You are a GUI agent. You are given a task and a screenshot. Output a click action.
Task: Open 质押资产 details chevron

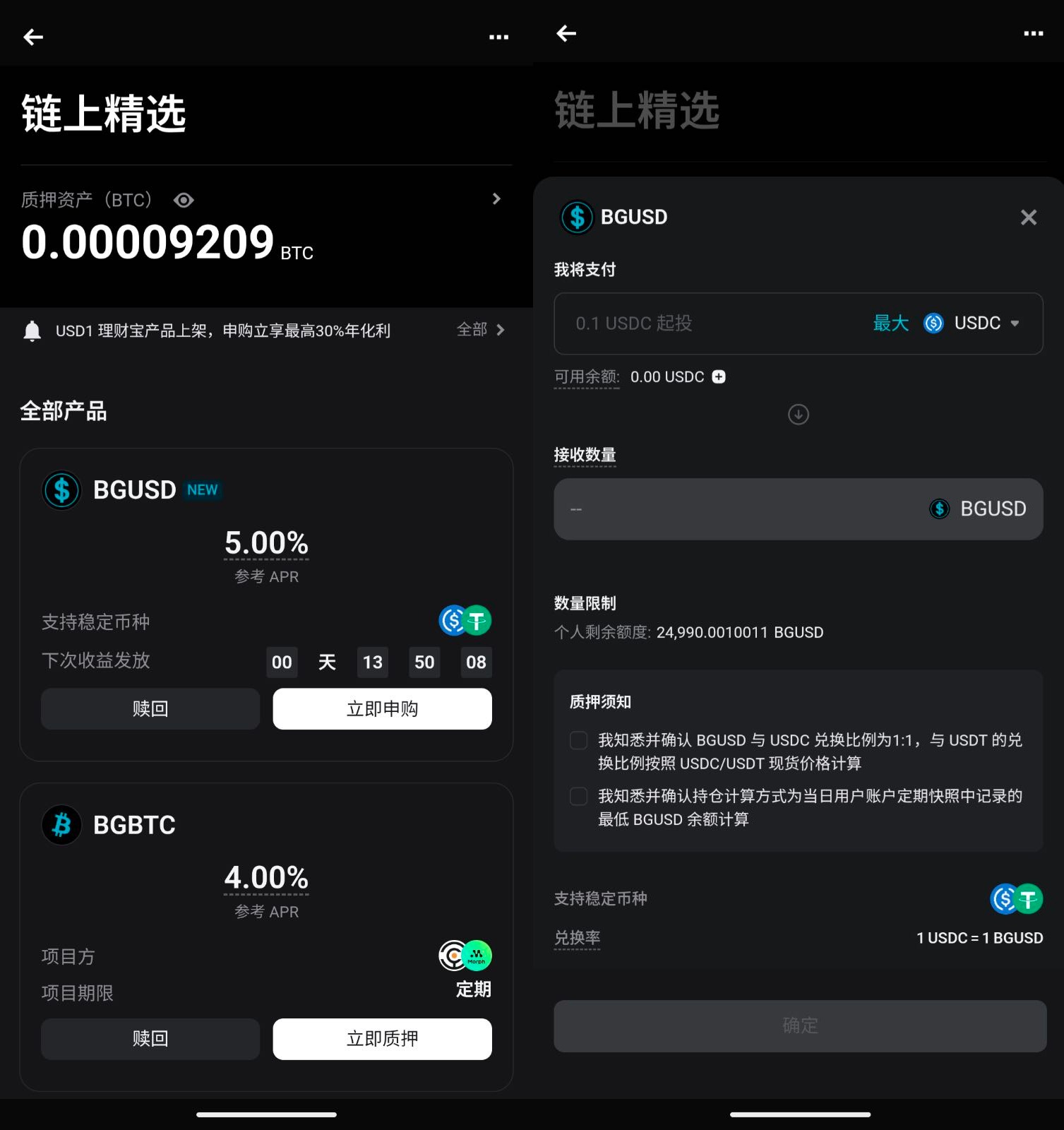pyautogui.click(x=496, y=199)
